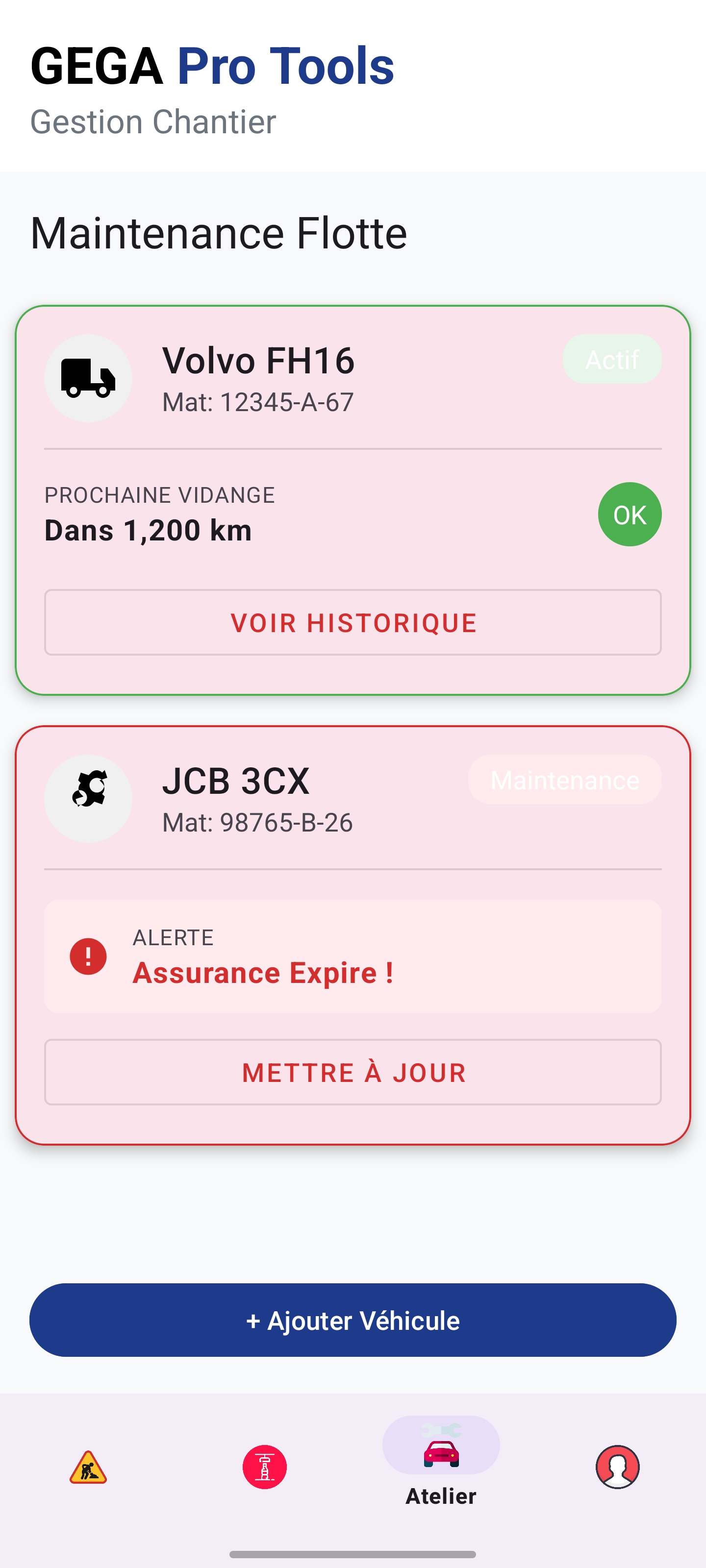Click the Voir Historique button

click(x=352, y=622)
